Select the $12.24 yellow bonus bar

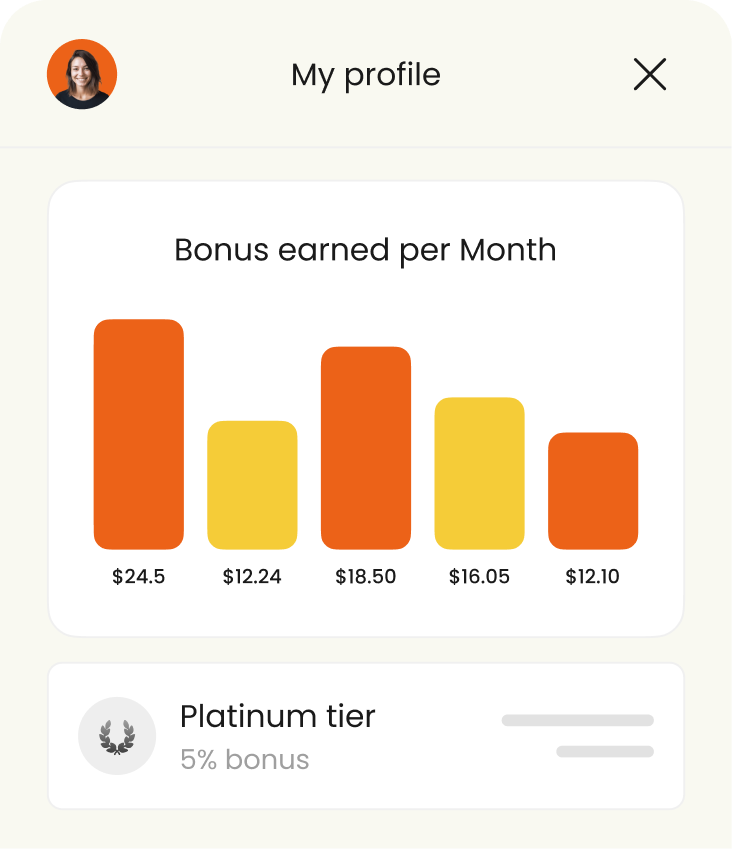click(253, 483)
